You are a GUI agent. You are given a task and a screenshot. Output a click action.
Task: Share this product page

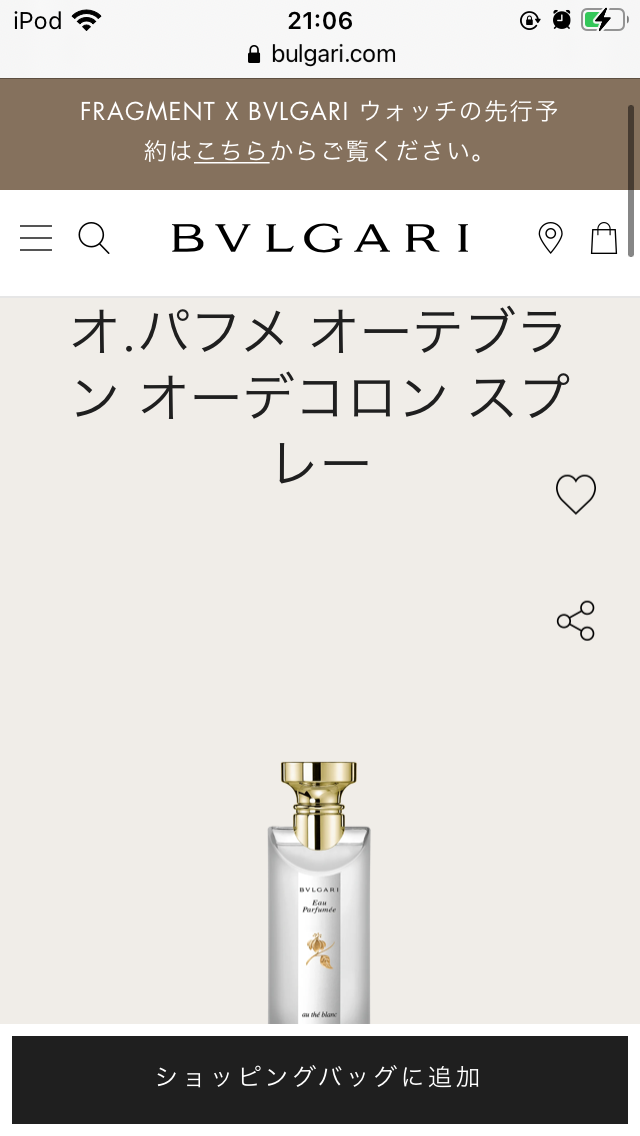tap(576, 621)
